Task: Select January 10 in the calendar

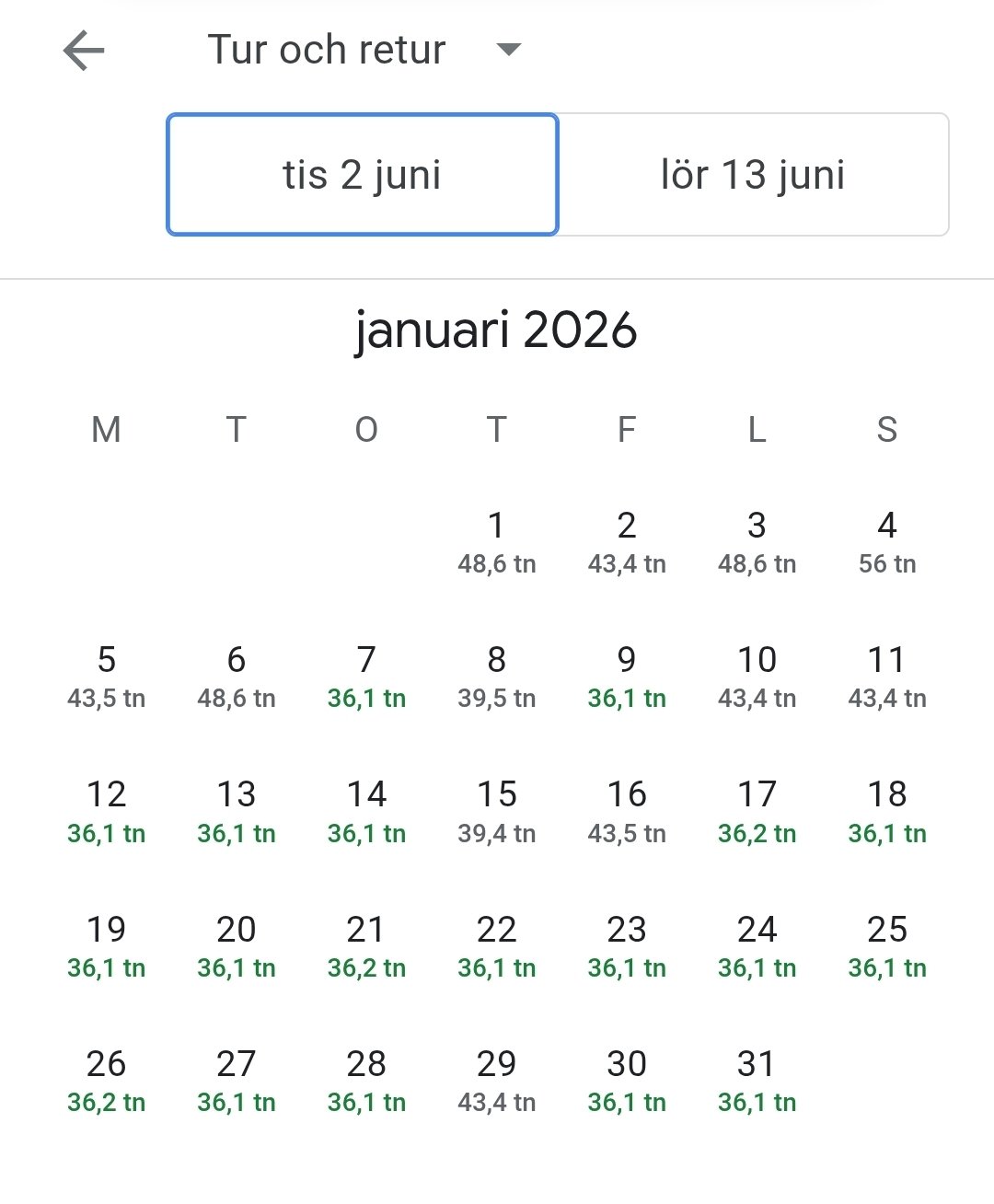Action: [757, 676]
